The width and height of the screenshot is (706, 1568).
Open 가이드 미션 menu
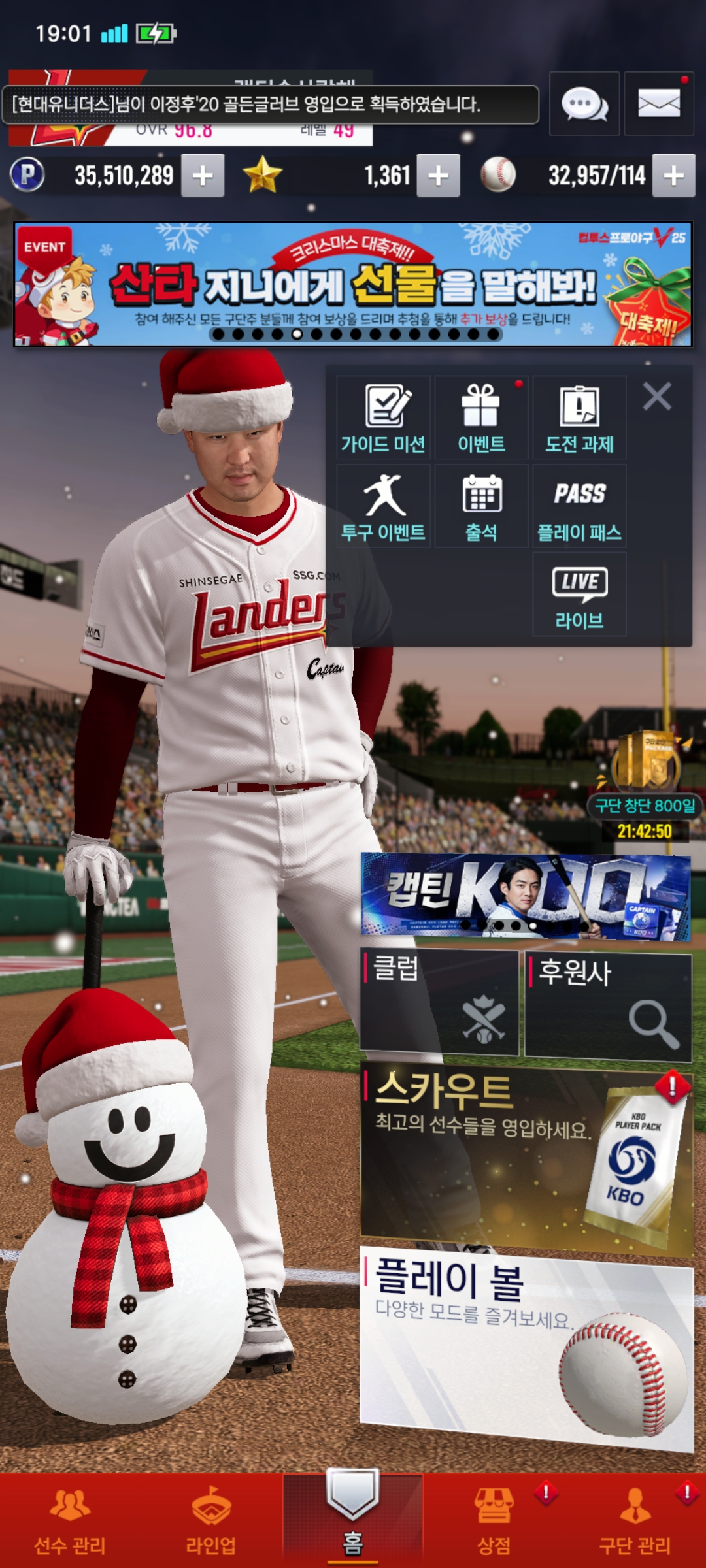pos(383,418)
